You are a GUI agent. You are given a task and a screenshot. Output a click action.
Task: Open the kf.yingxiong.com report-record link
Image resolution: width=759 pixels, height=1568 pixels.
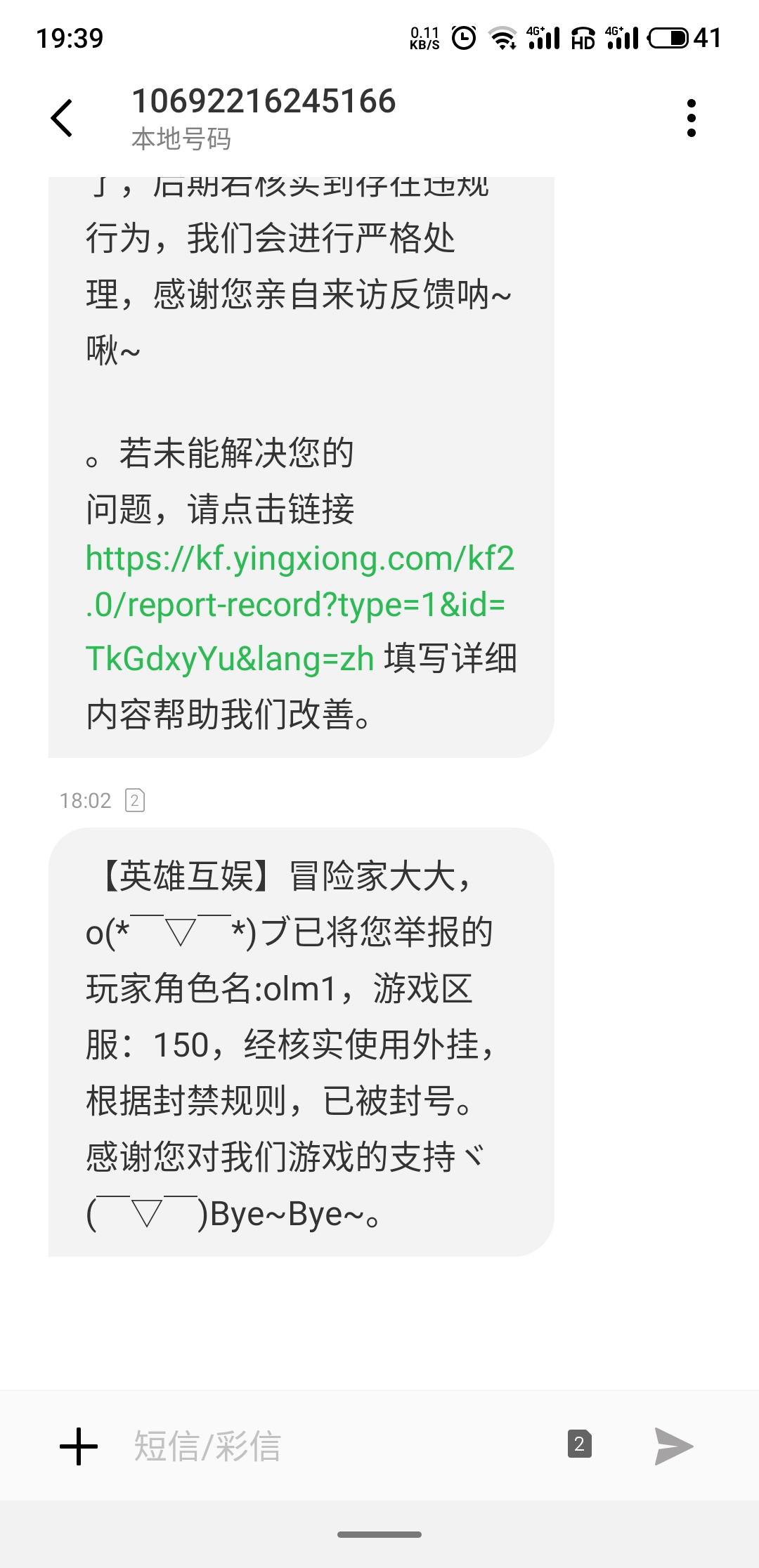point(300,608)
